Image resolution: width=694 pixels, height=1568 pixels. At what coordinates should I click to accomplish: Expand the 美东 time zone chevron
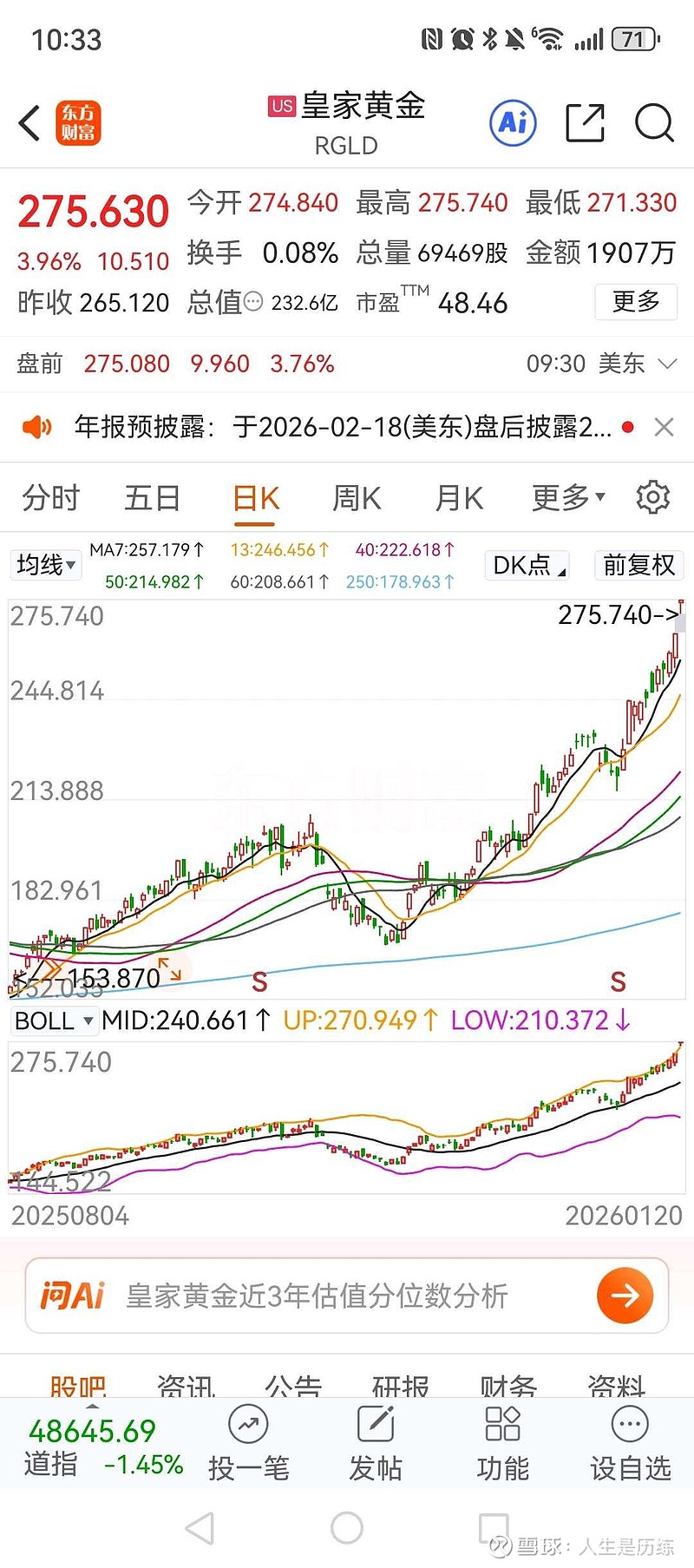[x=665, y=364]
